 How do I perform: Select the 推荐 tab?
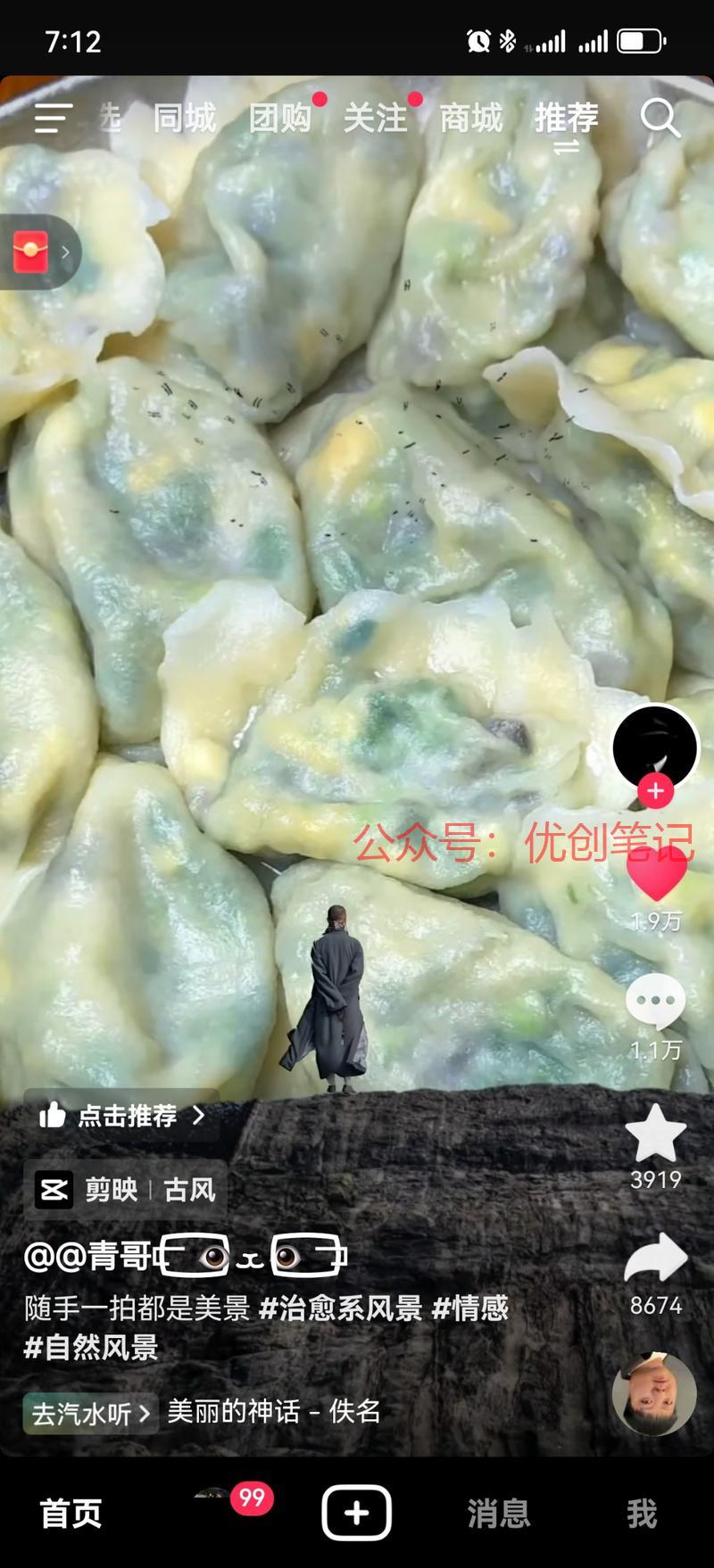click(566, 118)
